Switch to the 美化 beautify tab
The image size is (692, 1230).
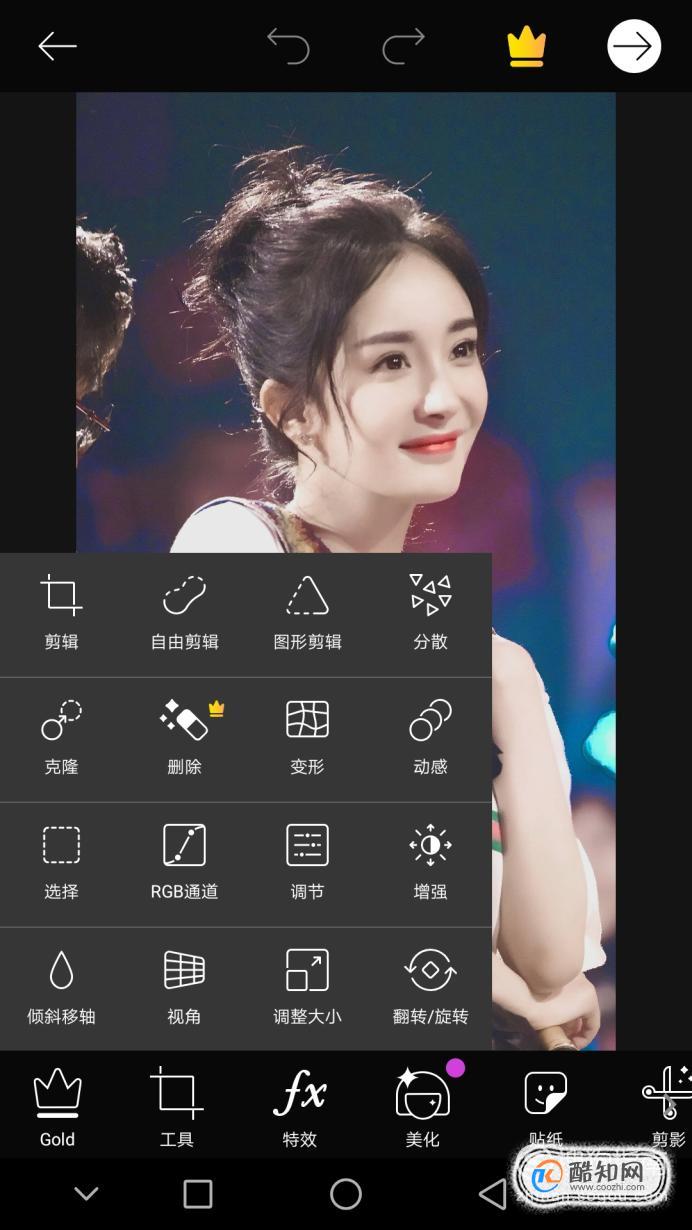423,1107
